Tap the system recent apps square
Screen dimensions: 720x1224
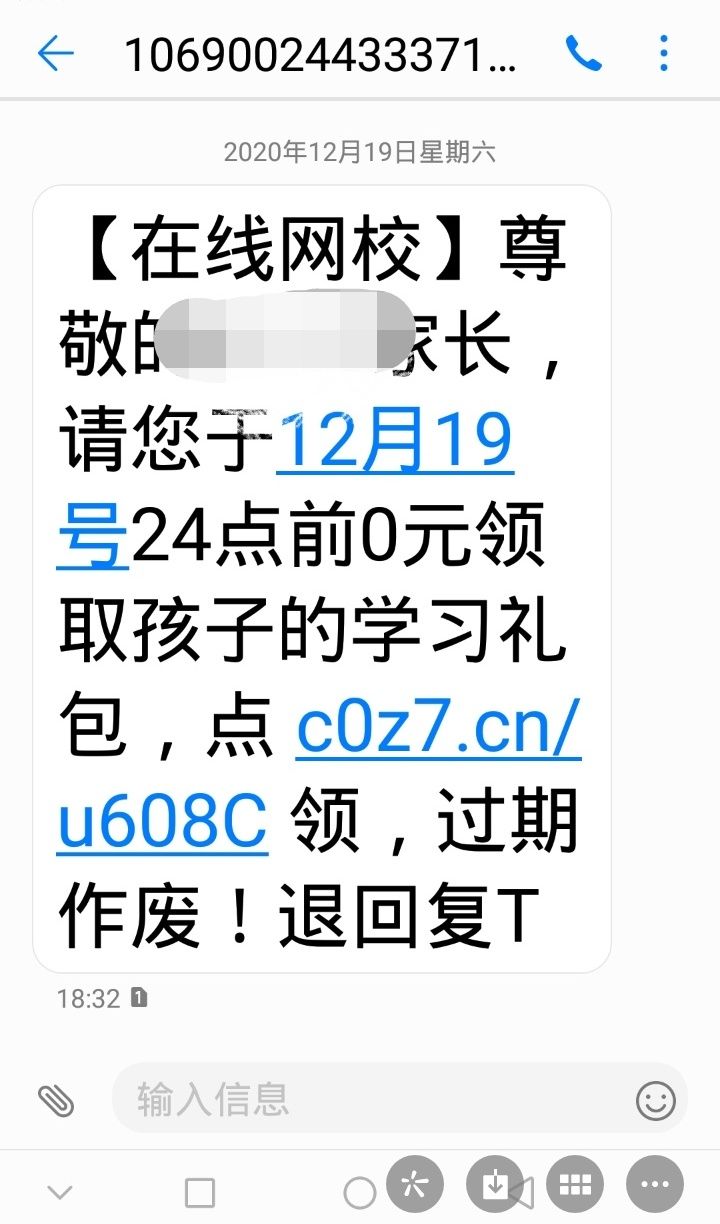pyautogui.click(x=200, y=1192)
